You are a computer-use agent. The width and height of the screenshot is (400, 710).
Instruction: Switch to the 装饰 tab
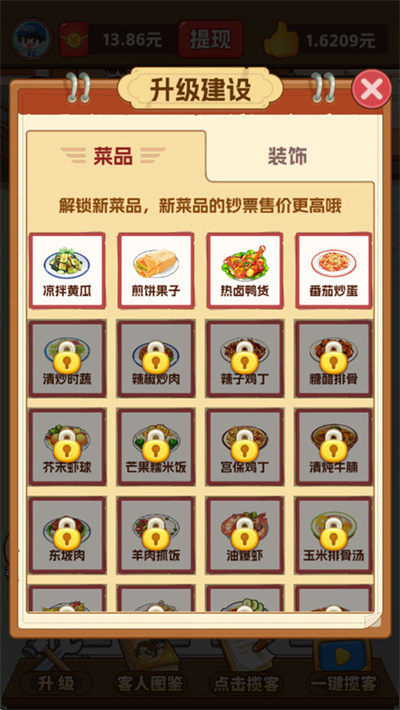point(288,156)
